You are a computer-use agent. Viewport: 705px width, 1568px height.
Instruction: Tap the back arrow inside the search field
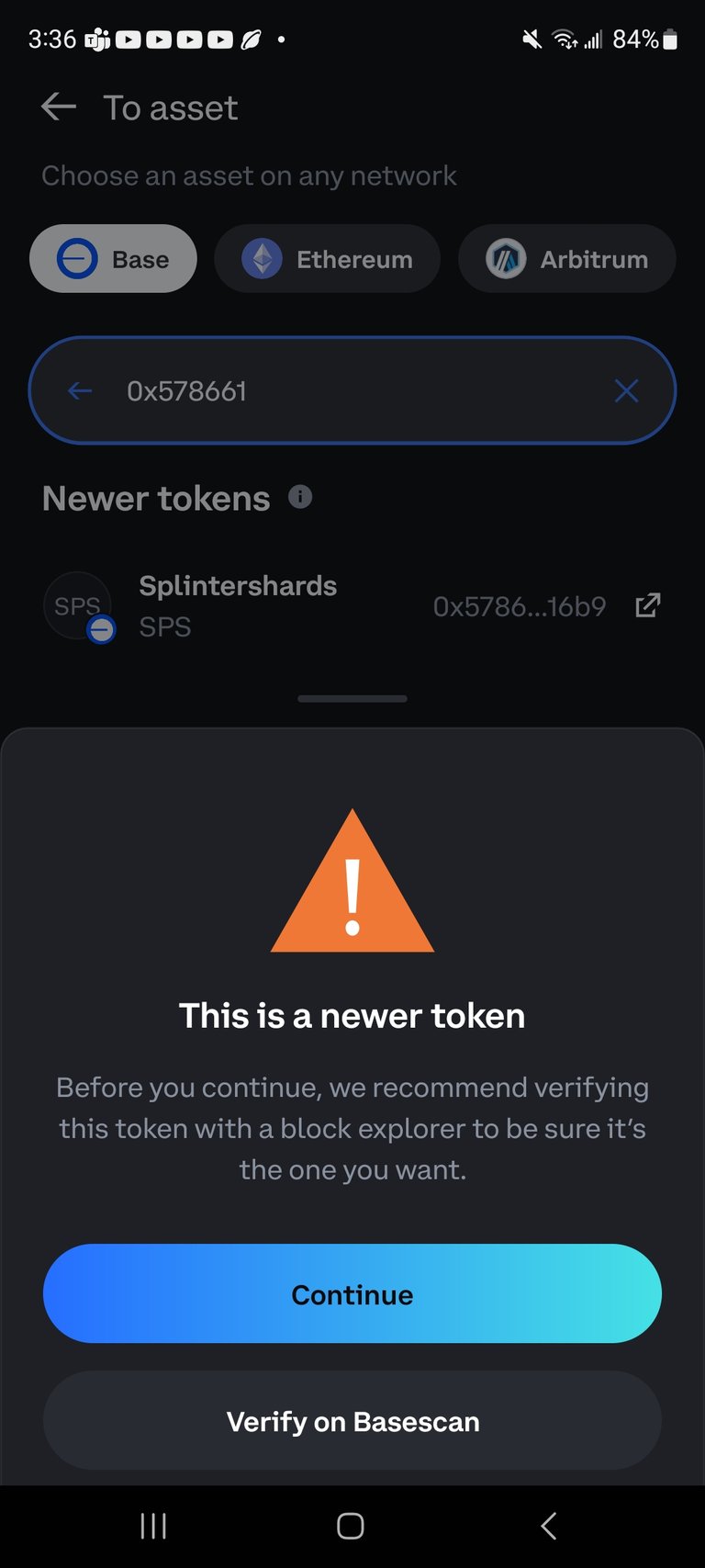click(80, 391)
